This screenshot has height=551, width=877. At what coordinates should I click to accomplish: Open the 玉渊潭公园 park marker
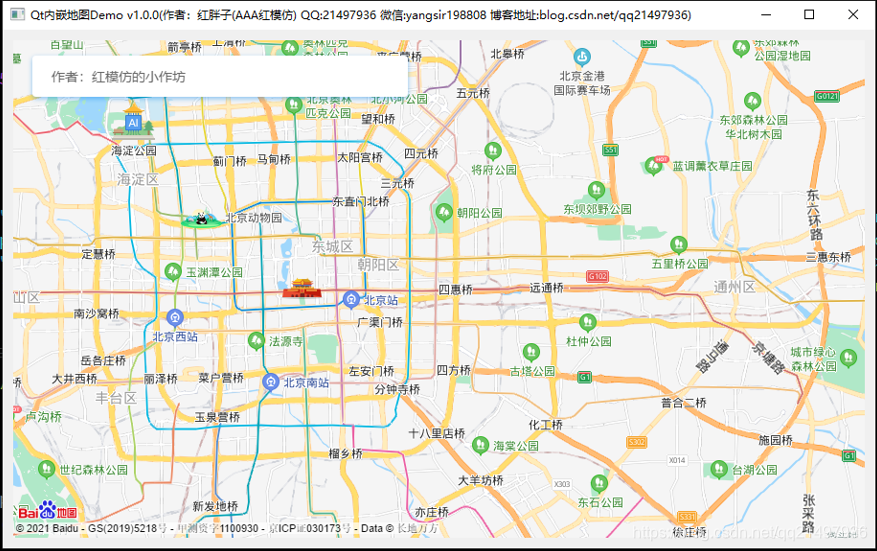[172, 271]
